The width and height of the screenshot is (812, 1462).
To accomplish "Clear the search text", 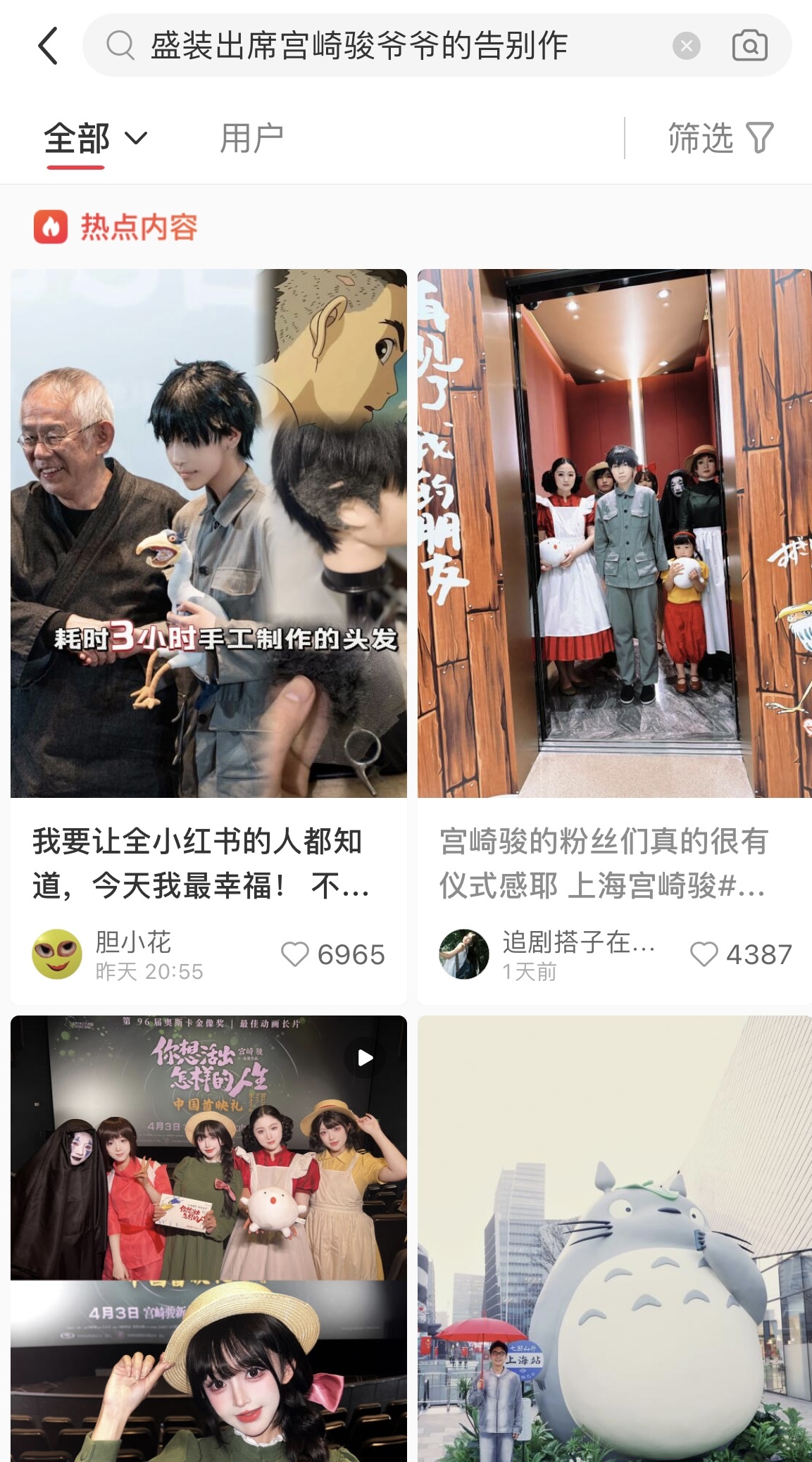I will pyautogui.click(x=686, y=46).
